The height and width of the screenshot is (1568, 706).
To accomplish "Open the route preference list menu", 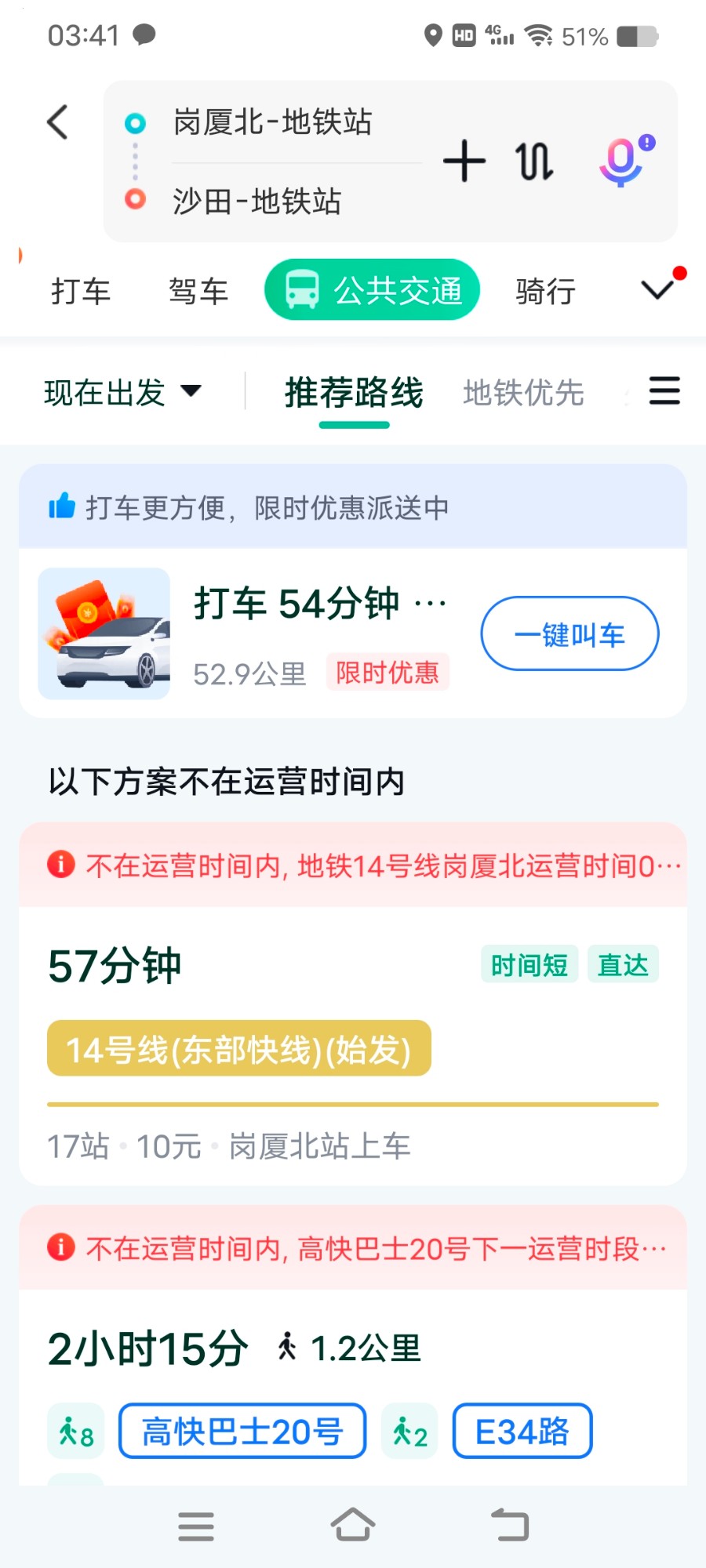I will (x=664, y=390).
